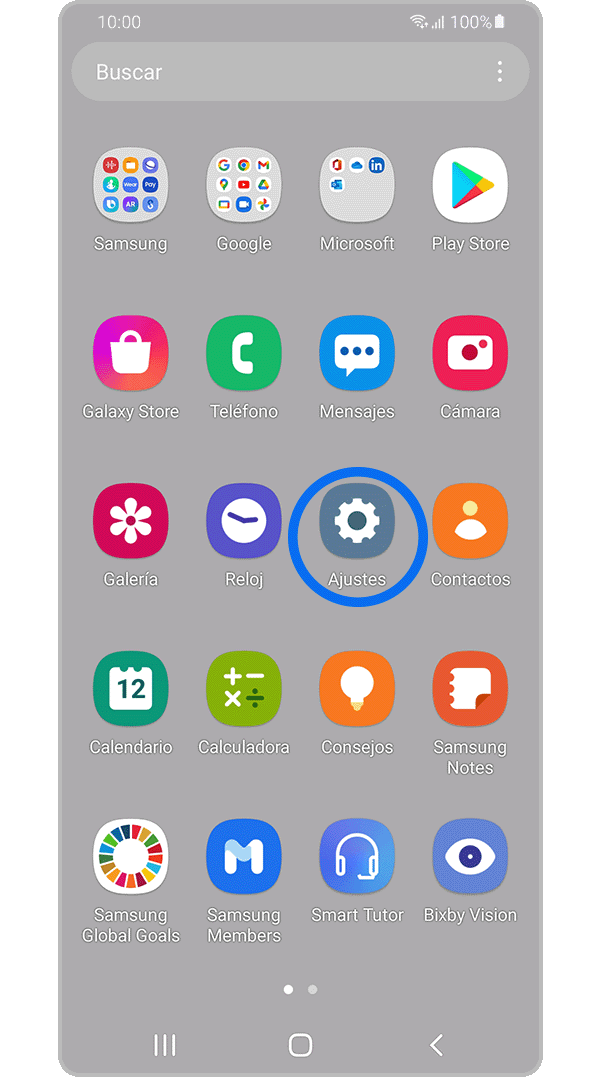Launch the Play Store app
600x1077 pixels.
470,186
